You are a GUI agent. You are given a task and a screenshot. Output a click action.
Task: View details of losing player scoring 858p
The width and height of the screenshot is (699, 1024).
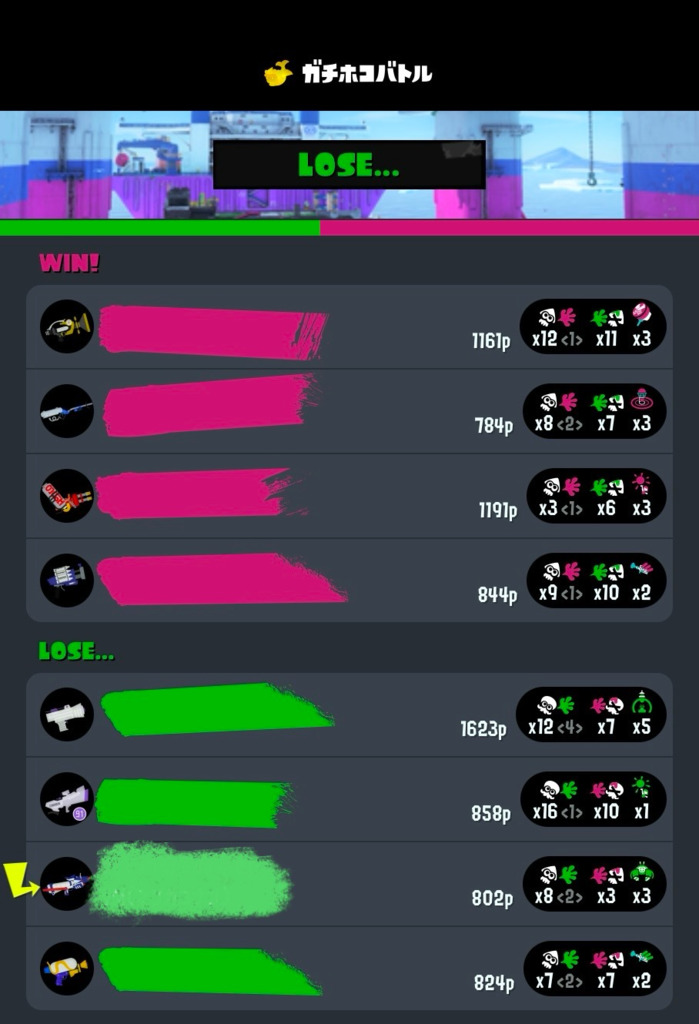point(349,799)
